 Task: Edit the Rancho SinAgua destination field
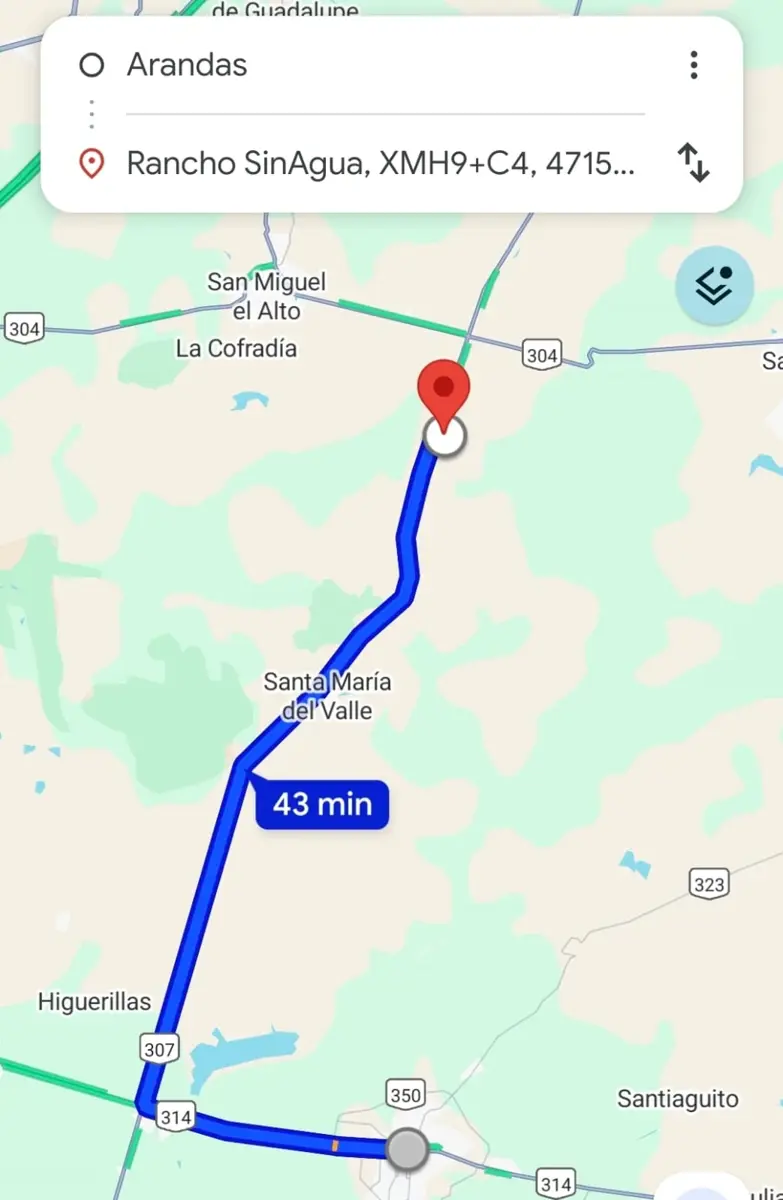[385, 163]
